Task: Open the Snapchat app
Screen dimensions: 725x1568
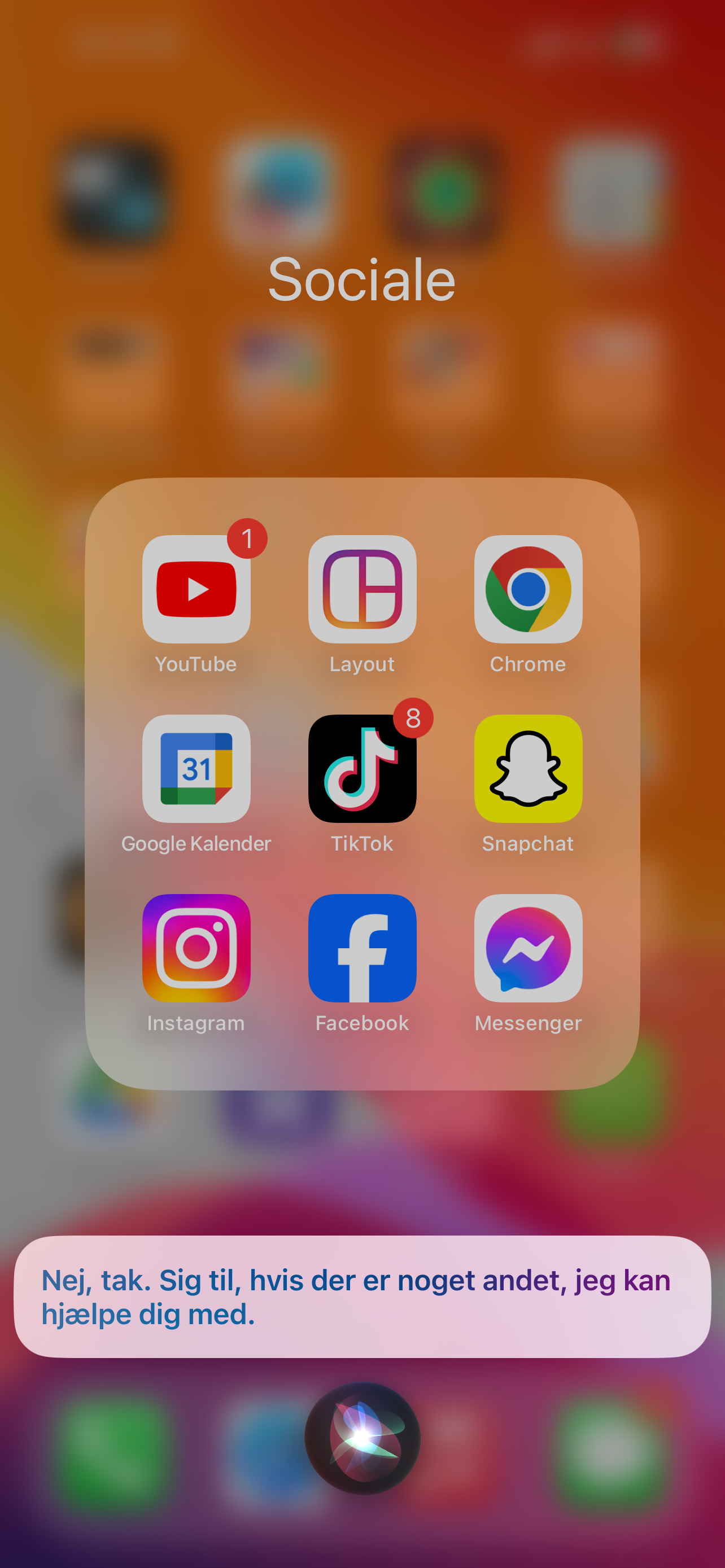Action: (529, 768)
